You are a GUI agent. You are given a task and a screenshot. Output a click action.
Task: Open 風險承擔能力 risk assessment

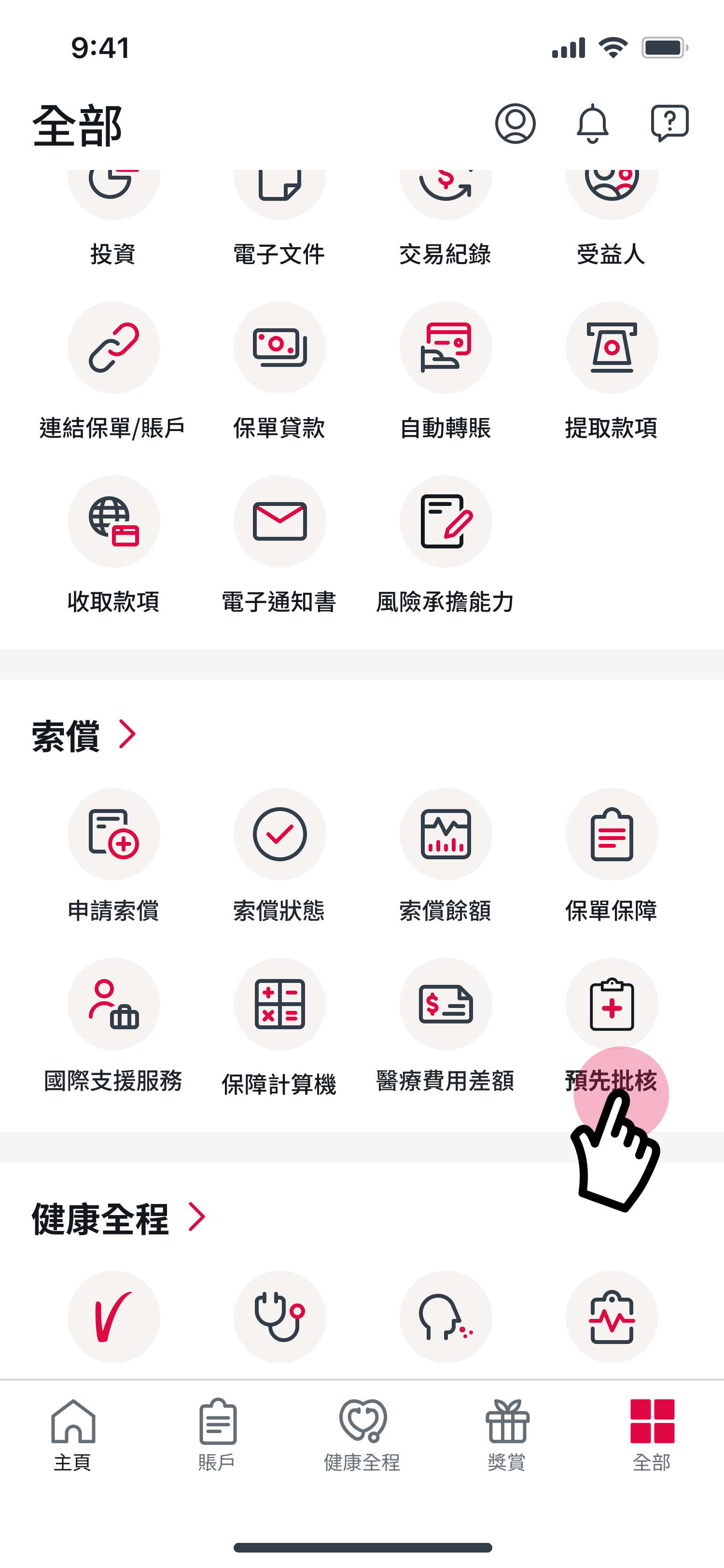click(x=446, y=522)
